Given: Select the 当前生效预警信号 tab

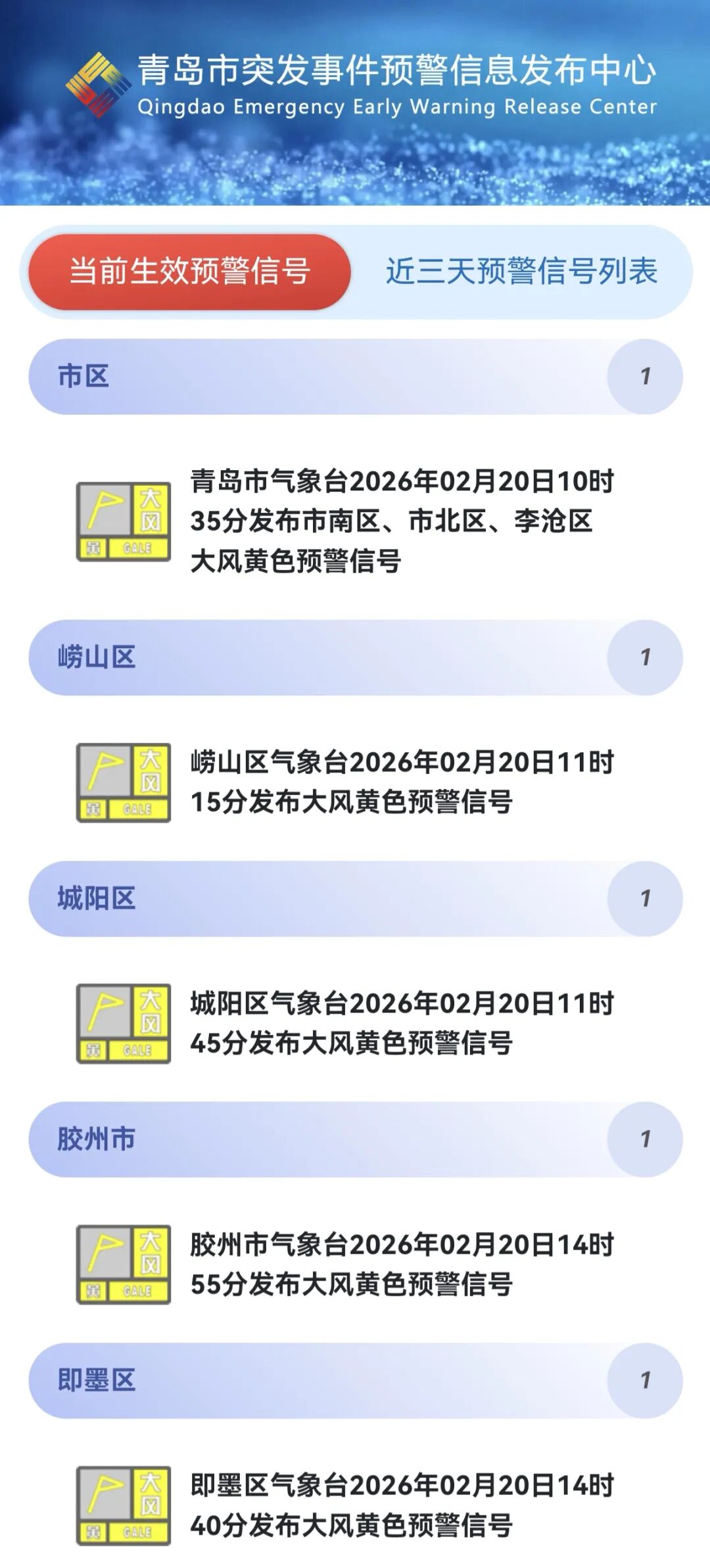Looking at the screenshot, I should (189, 272).
